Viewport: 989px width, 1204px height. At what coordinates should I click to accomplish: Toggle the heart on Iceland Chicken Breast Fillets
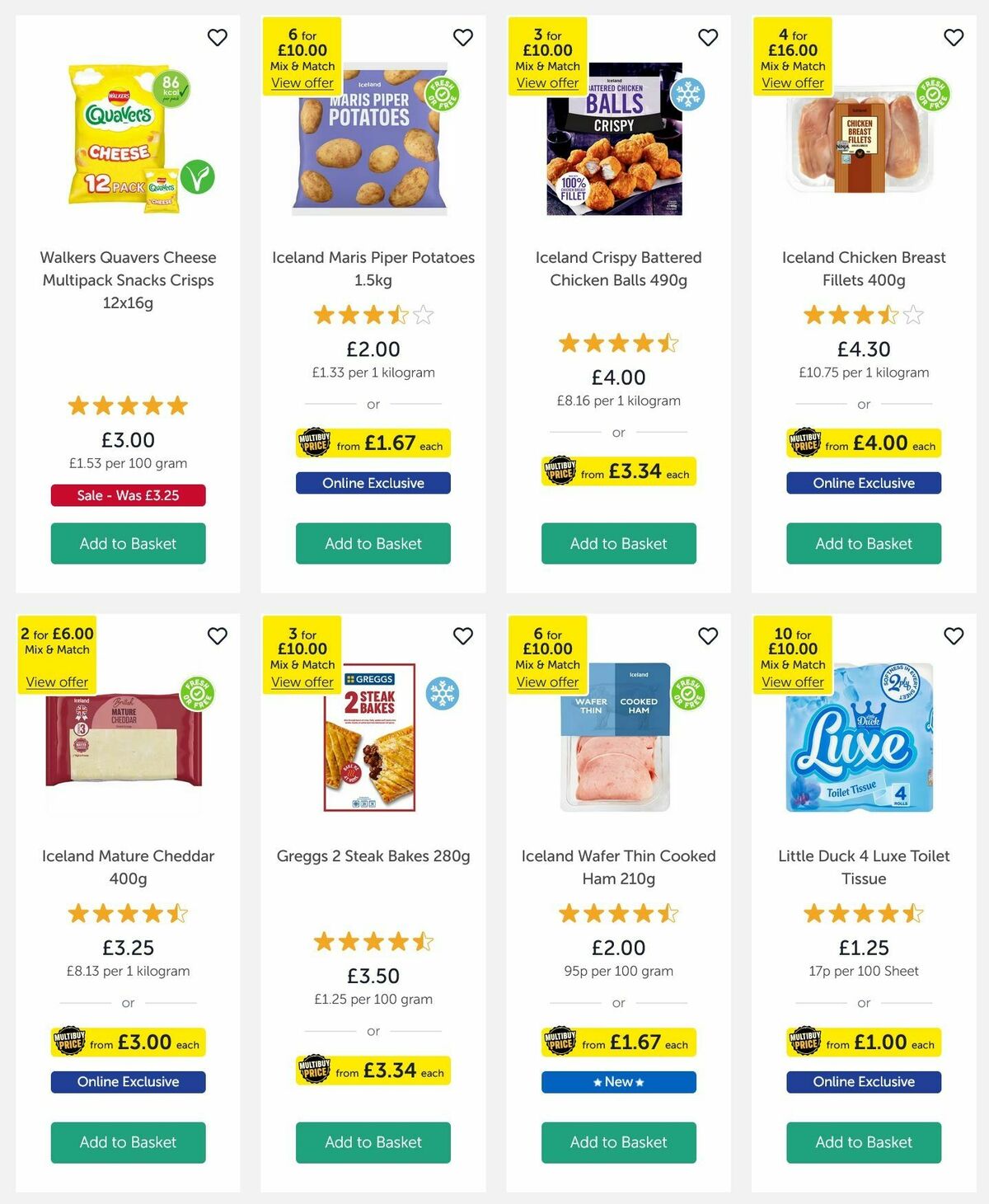pyautogui.click(x=952, y=37)
